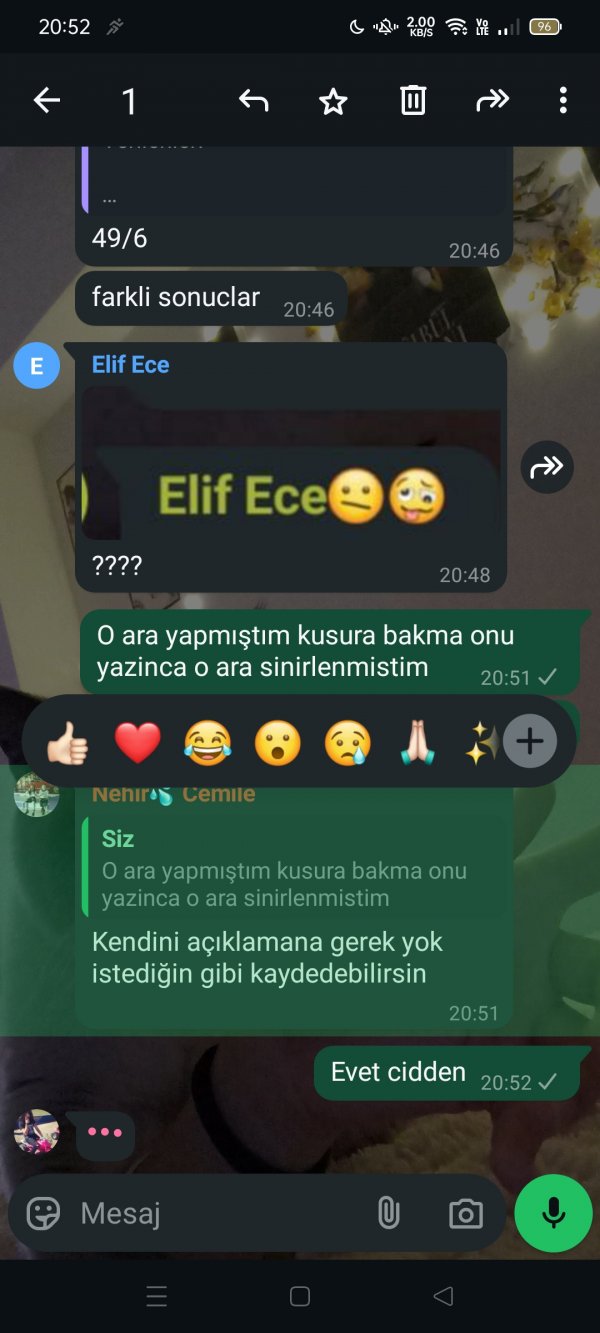React with the crying face emoji

tap(347, 743)
